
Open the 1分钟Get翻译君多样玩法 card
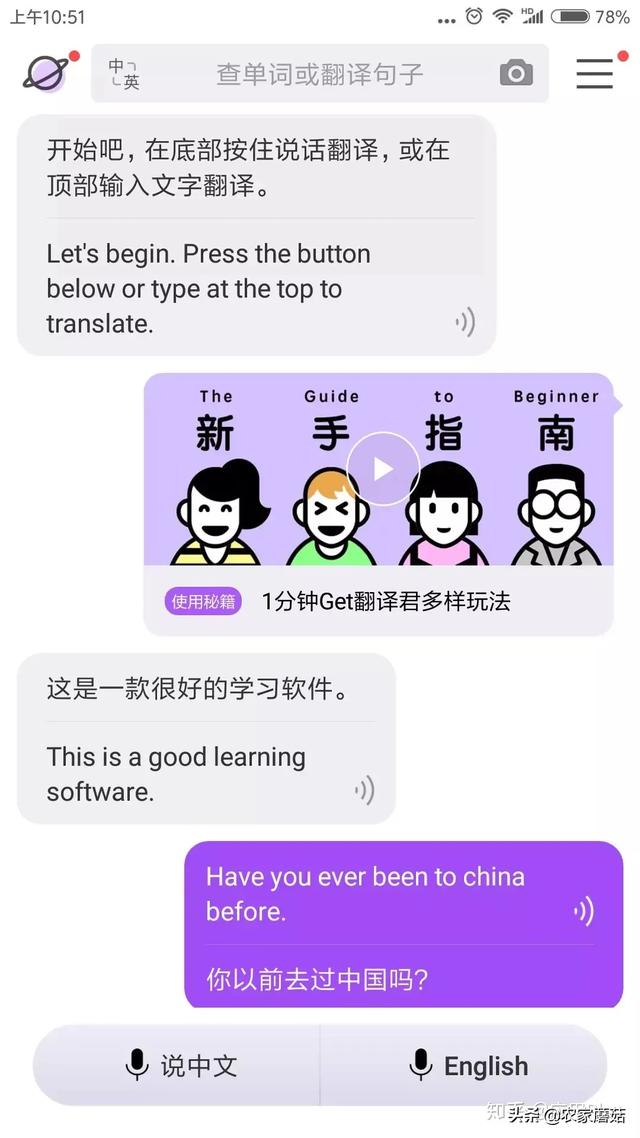[x=385, y=601]
